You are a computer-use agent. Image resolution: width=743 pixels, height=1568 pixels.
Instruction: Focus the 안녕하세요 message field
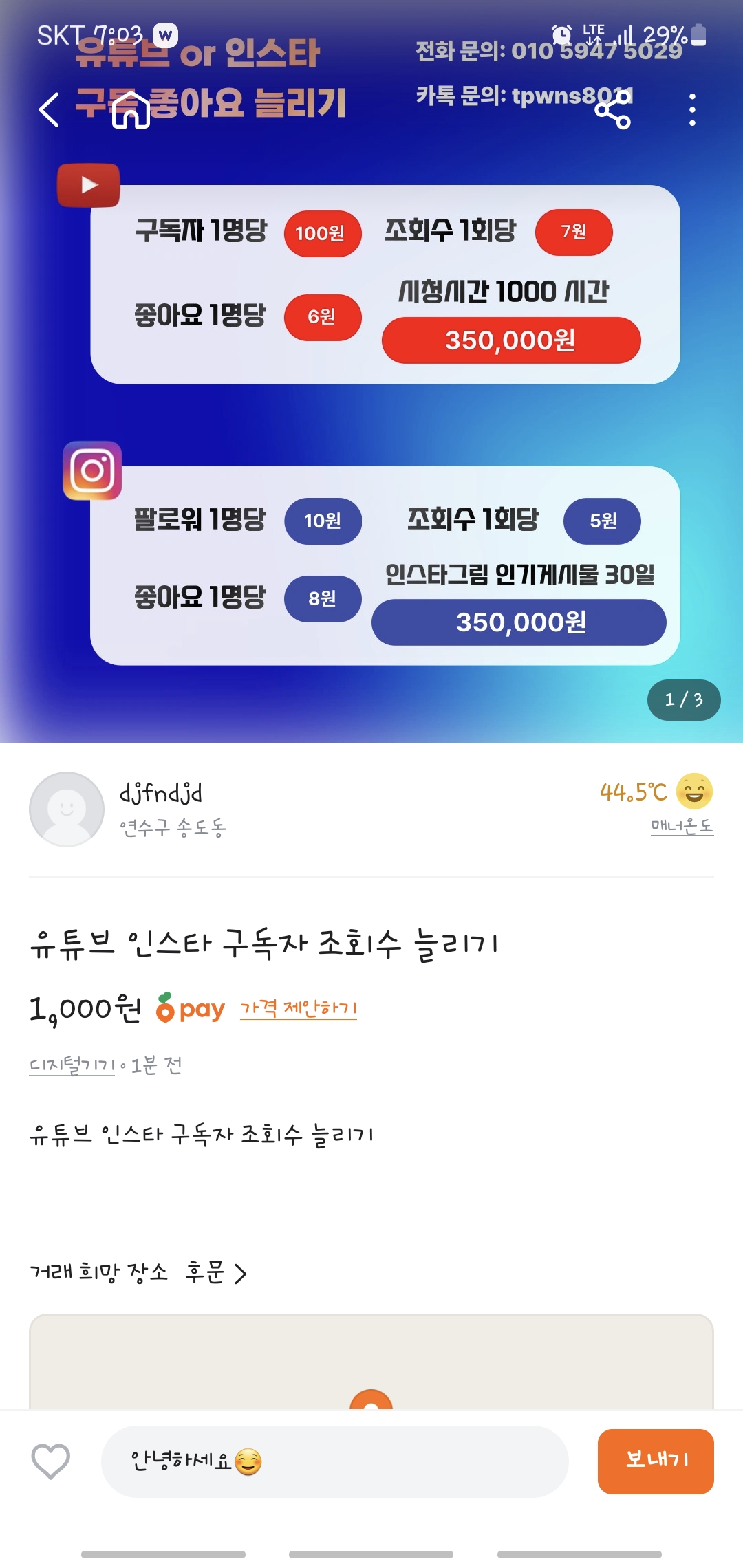[335, 1461]
